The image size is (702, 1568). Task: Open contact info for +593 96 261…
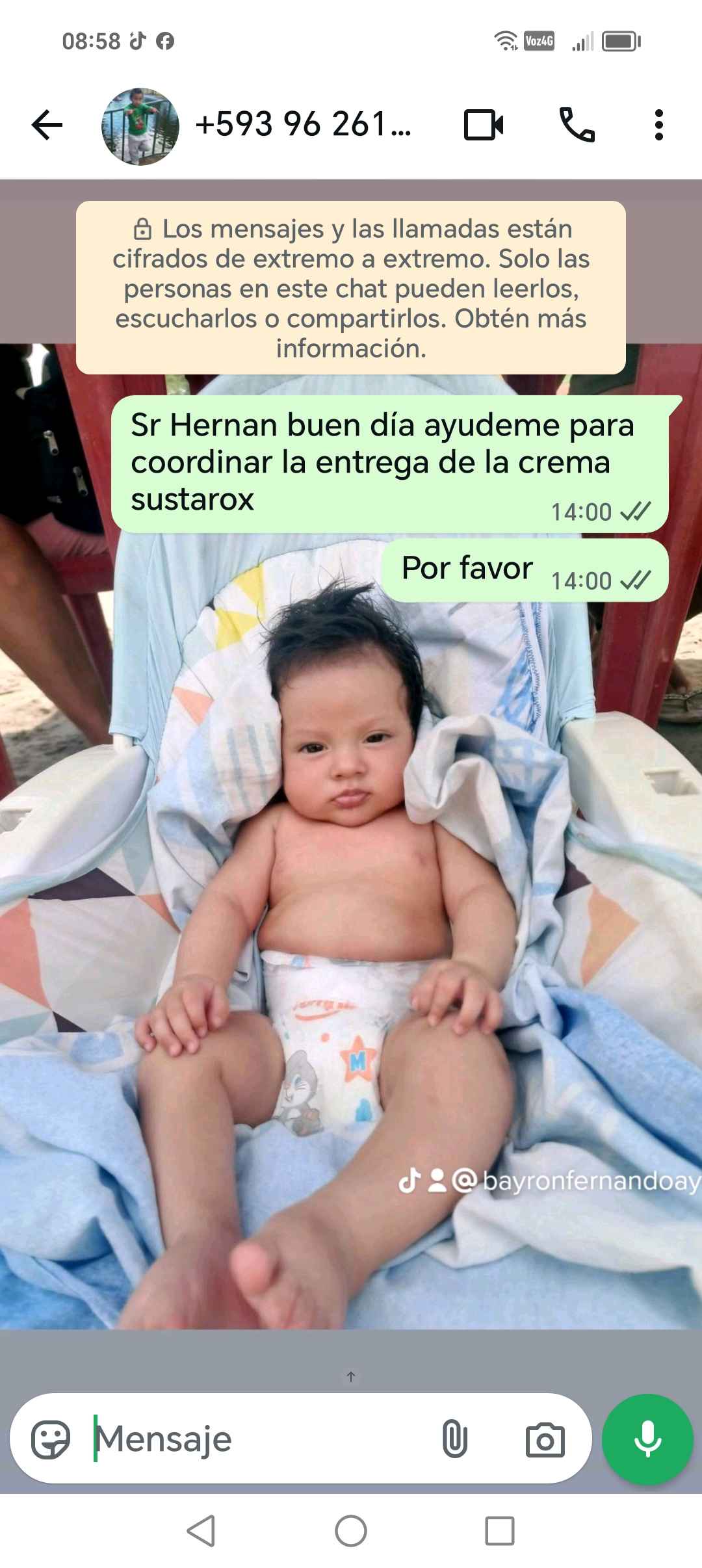pyautogui.click(x=303, y=125)
